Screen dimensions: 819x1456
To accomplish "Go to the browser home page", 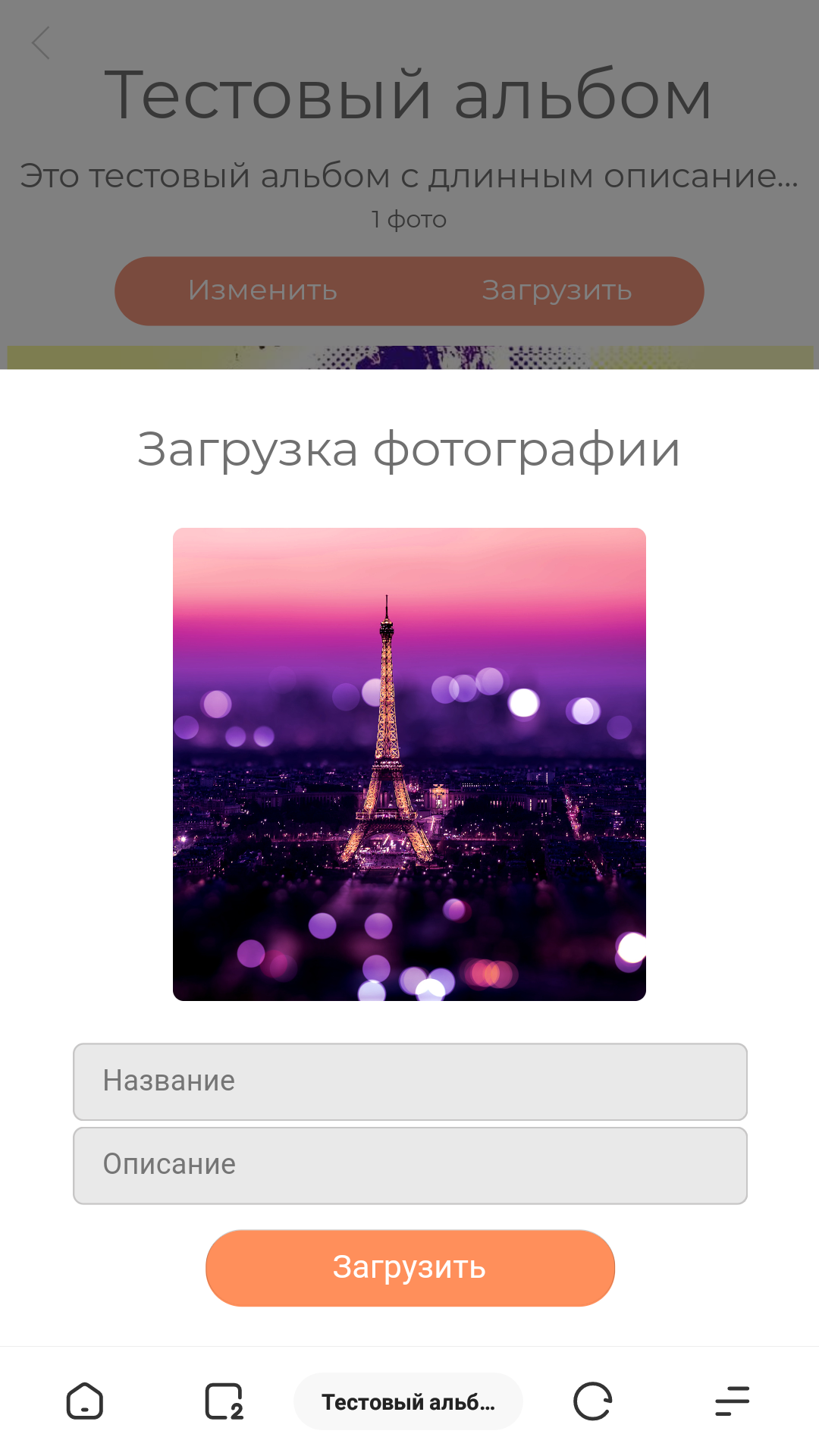I will click(x=85, y=1401).
